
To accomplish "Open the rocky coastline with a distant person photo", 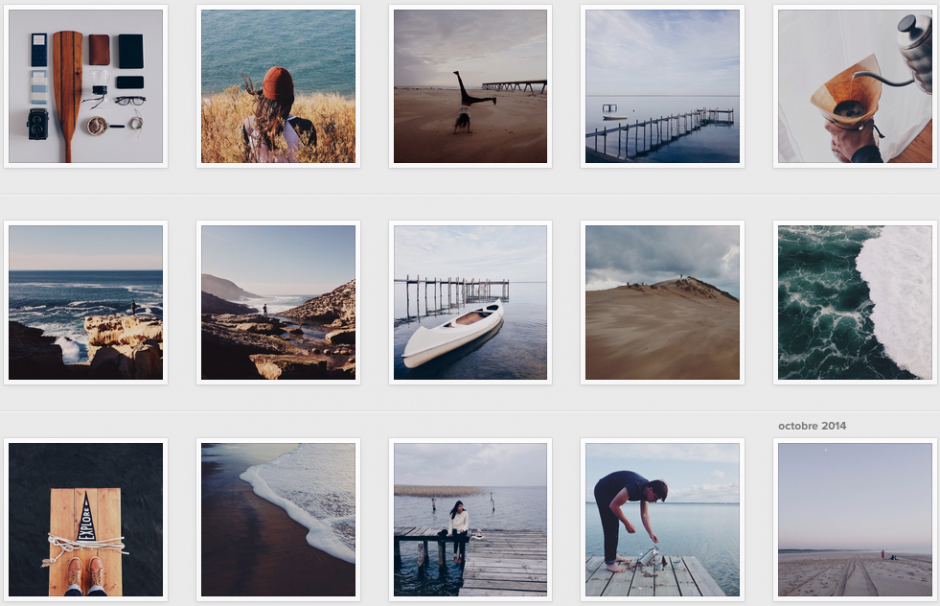I will [x=278, y=302].
